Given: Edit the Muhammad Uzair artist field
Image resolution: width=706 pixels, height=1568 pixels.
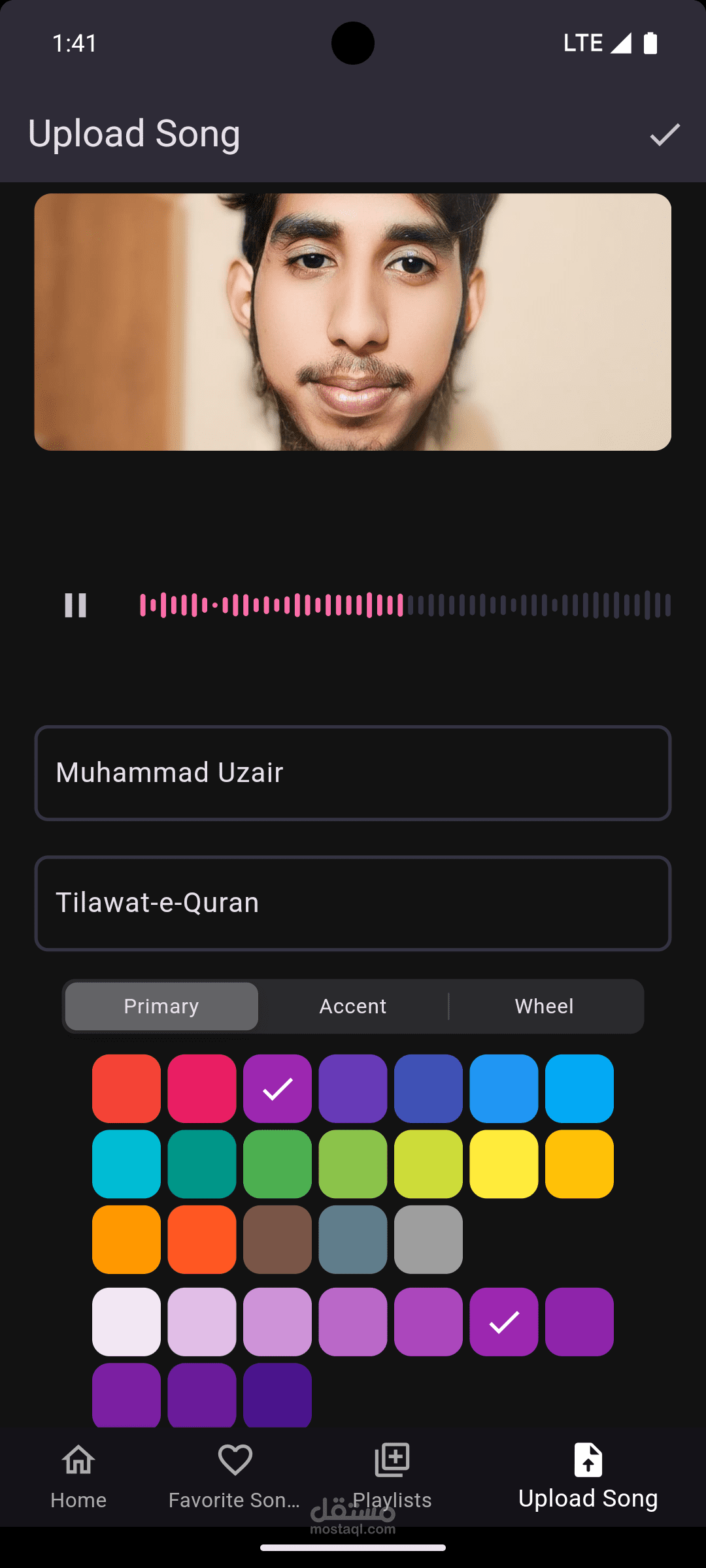Looking at the screenshot, I should 353,773.
